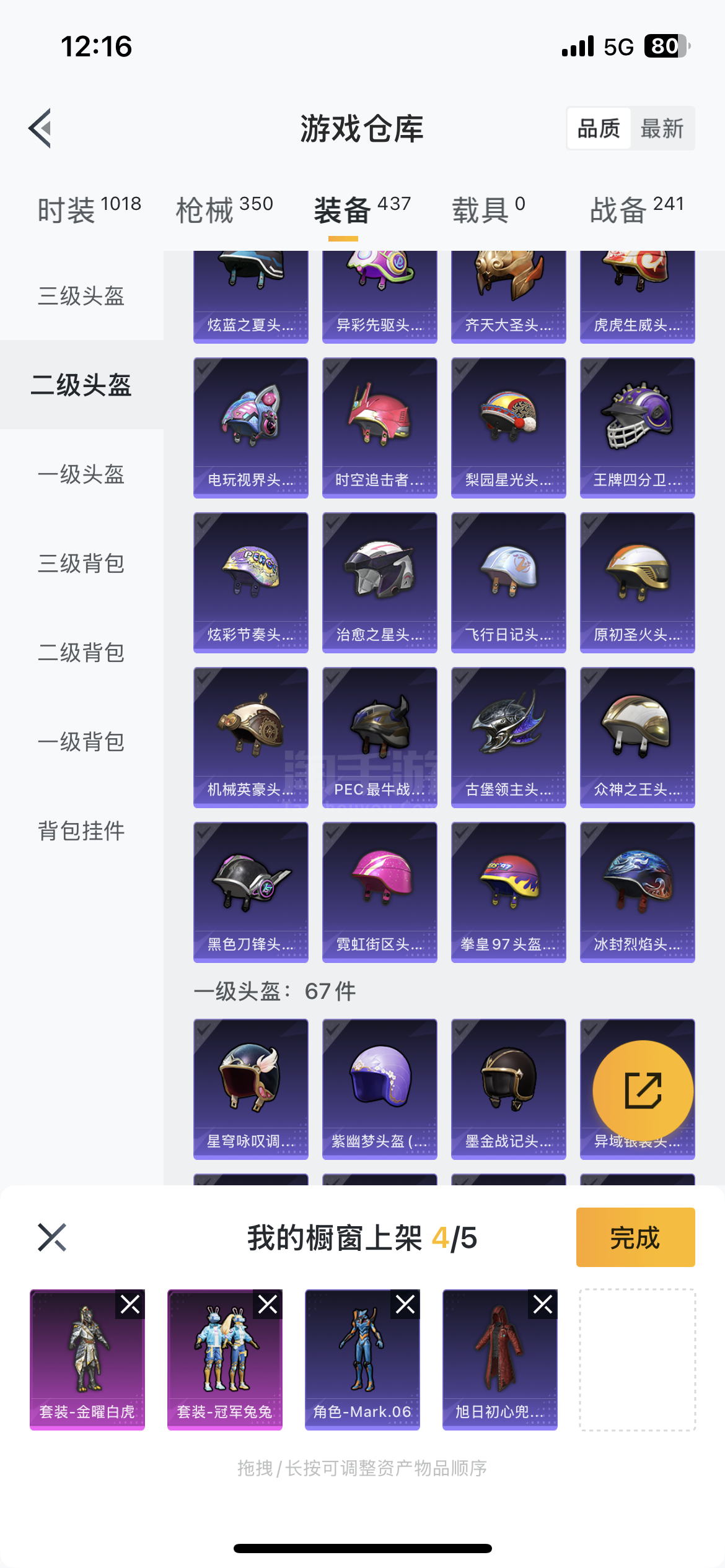This screenshot has width=725, height=1568.
Task: Tap 完成 to finish listing
Action: pyautogui.click(x=635, y=1237)
